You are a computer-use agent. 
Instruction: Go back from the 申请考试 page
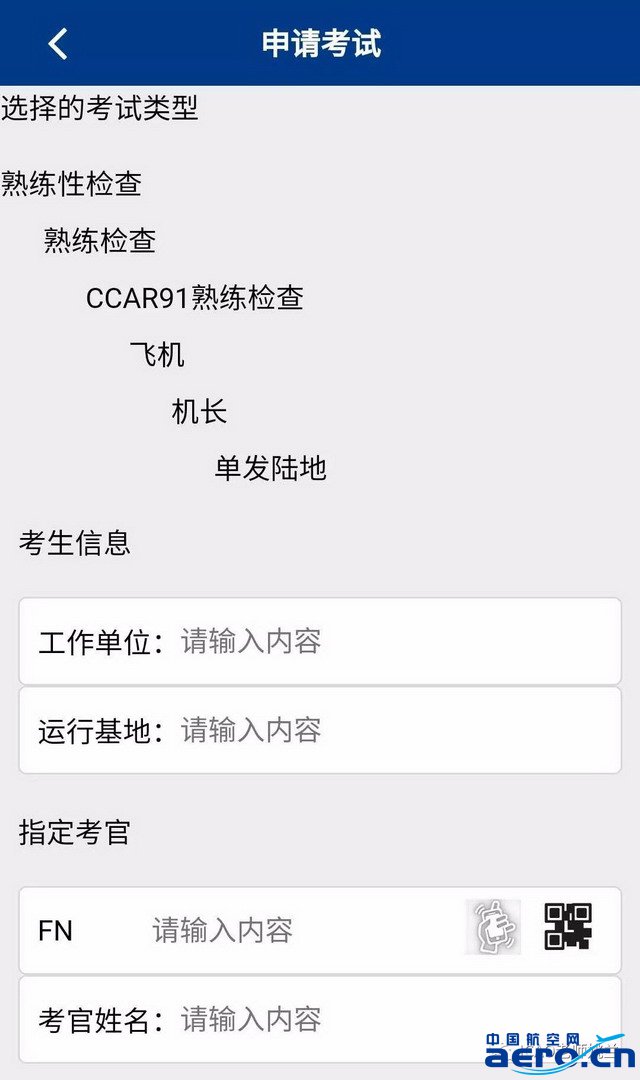pyautogui.click(x=58, y=43)
